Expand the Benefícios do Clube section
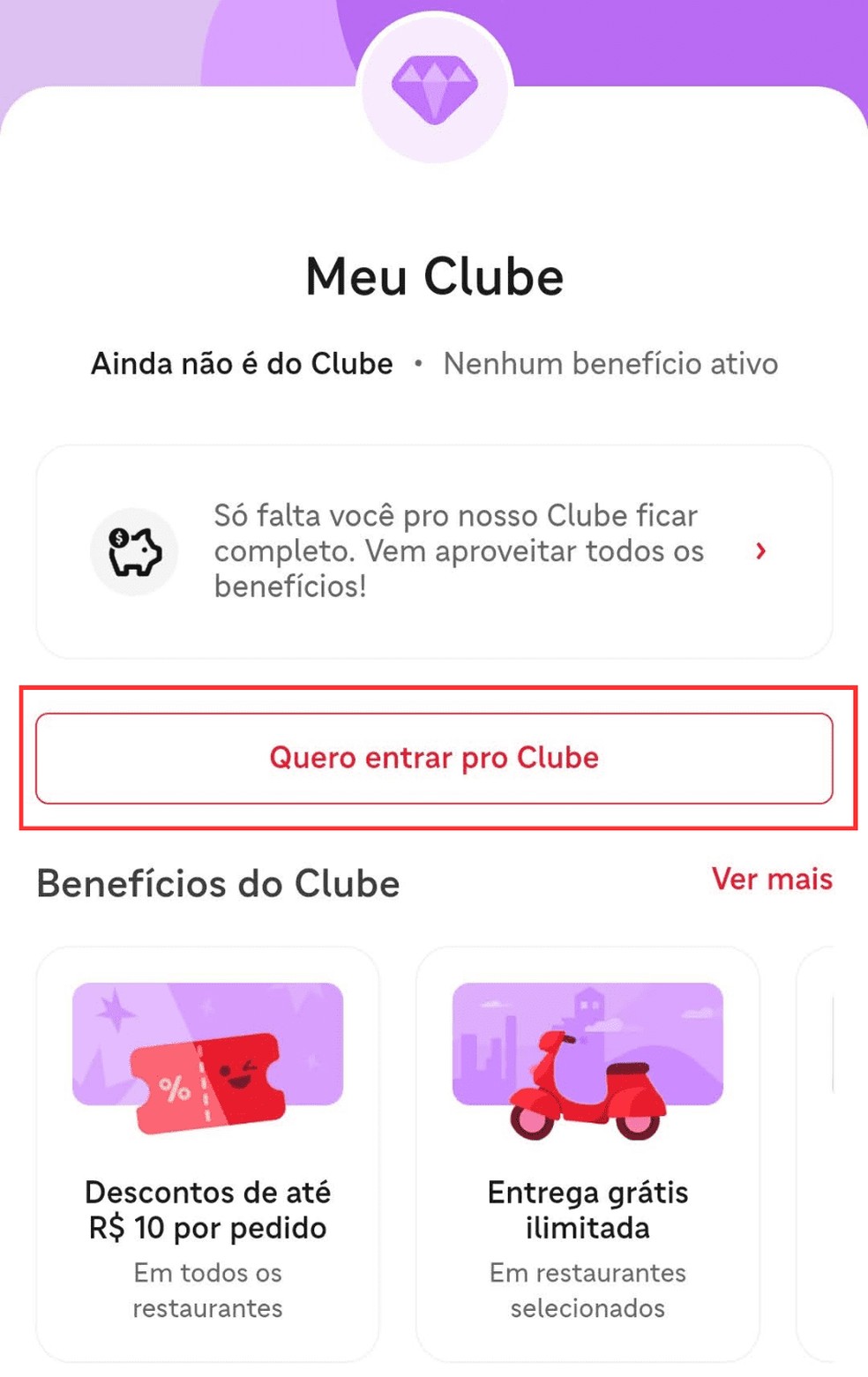Viewport: 868px width, 1377px height. (217, 883)
